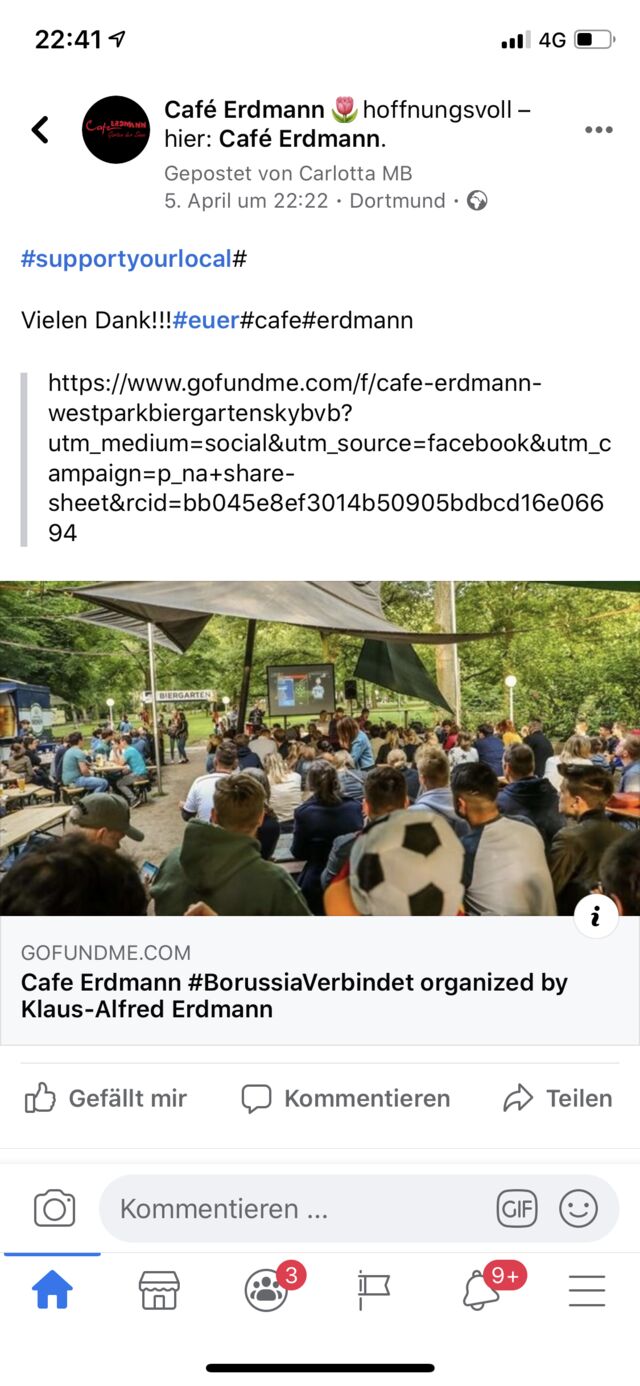This screenshot has width=640, height=1386.
Task: Go back with the arrow icon
Action: pos(40,129)
